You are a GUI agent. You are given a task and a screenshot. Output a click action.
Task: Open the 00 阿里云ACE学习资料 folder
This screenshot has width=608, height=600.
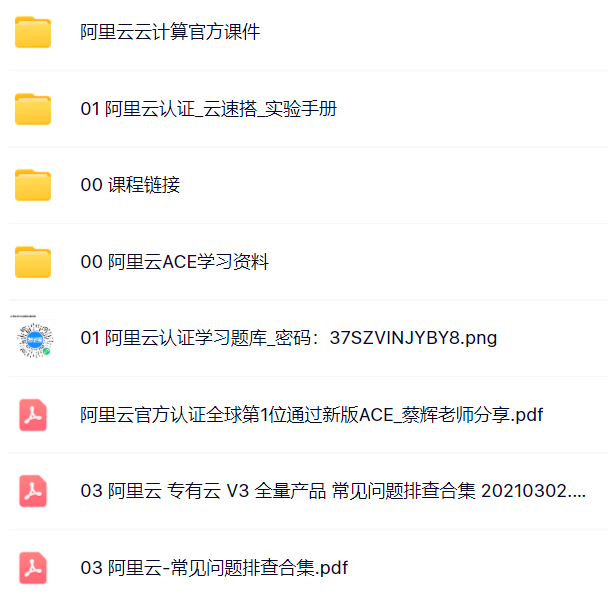tap(174, 263)
